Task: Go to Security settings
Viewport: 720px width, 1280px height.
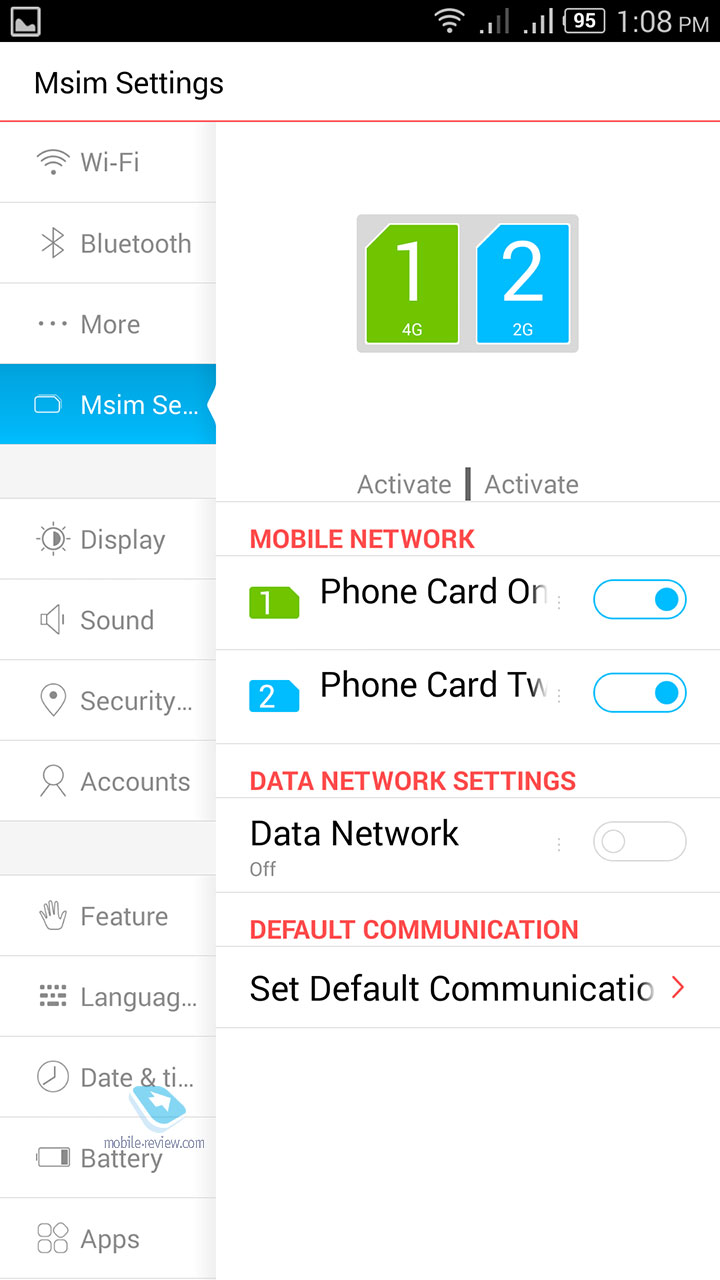Action: tap(108, 701)
